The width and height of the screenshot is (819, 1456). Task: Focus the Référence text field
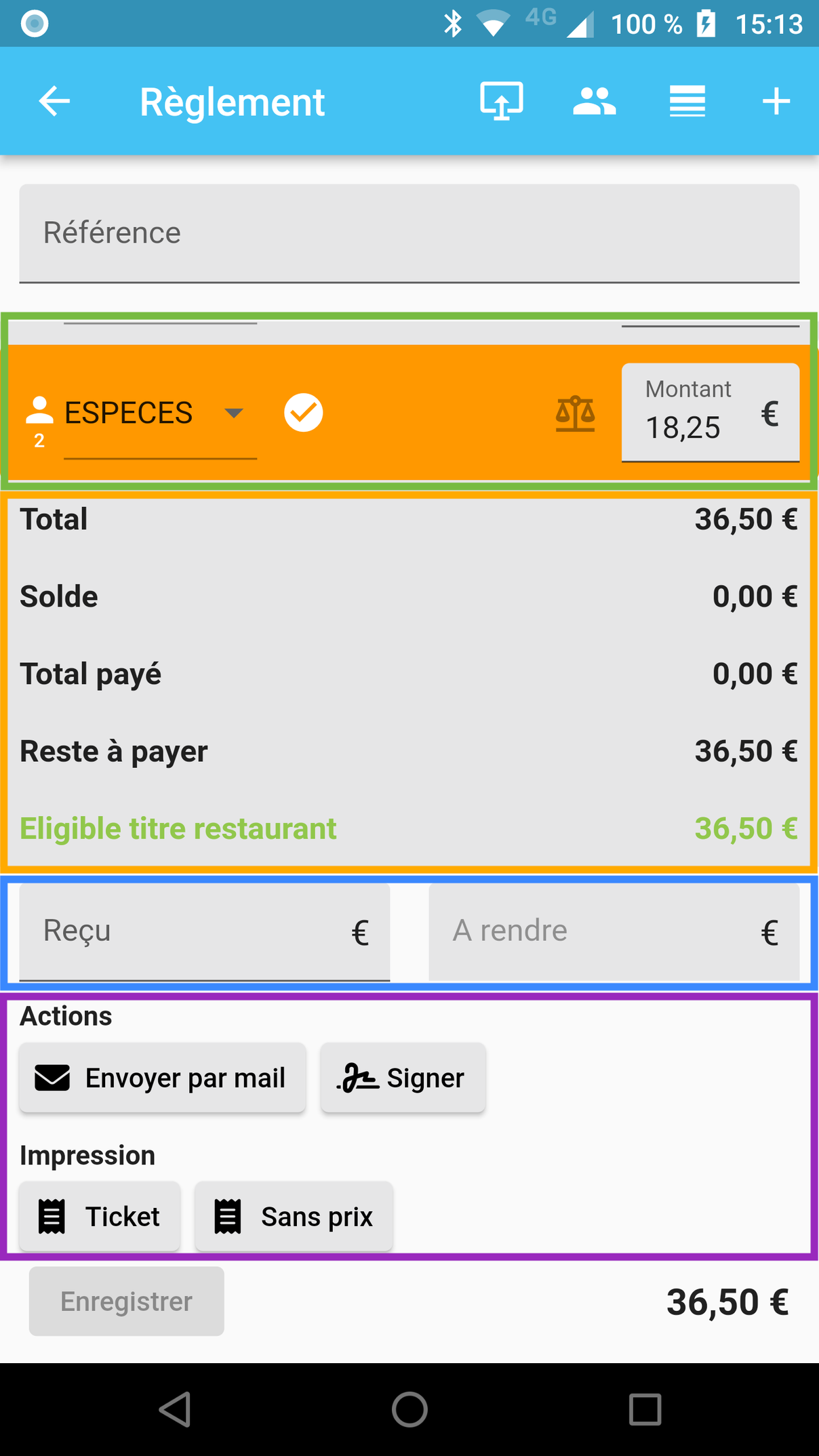coord(410,233)
